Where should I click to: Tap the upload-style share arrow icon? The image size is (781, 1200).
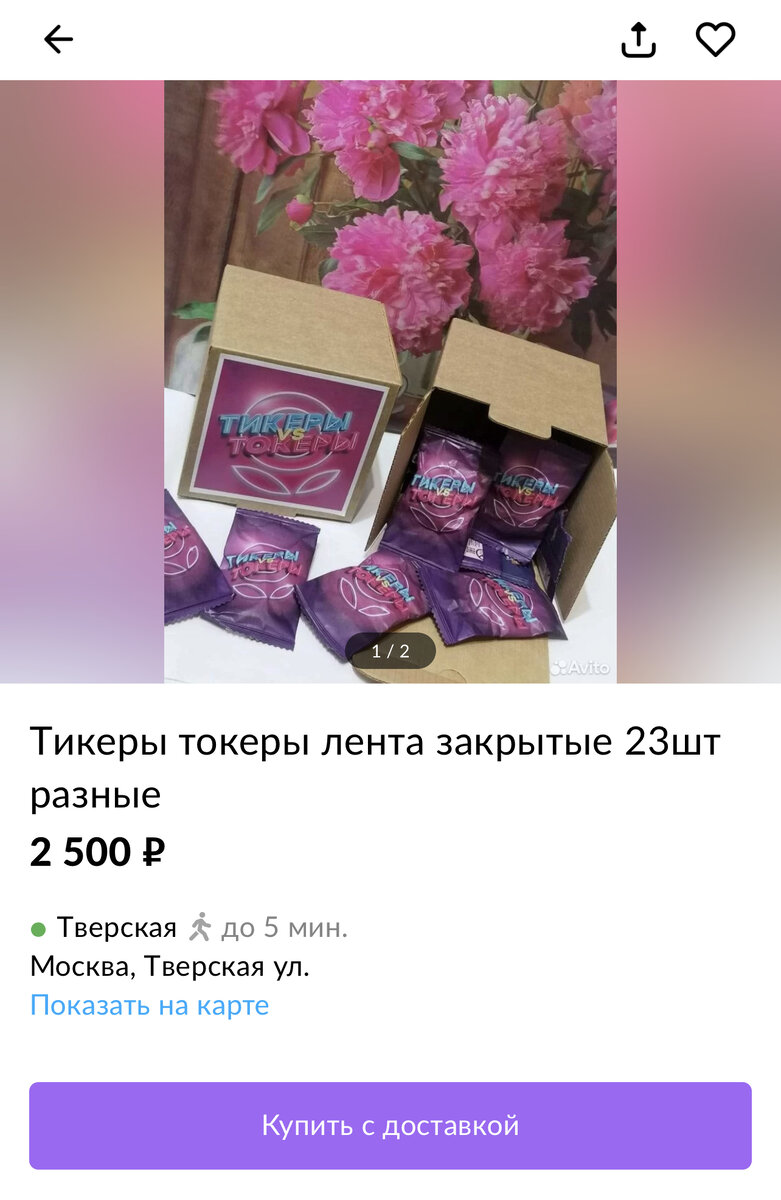[x=638, y=40]
